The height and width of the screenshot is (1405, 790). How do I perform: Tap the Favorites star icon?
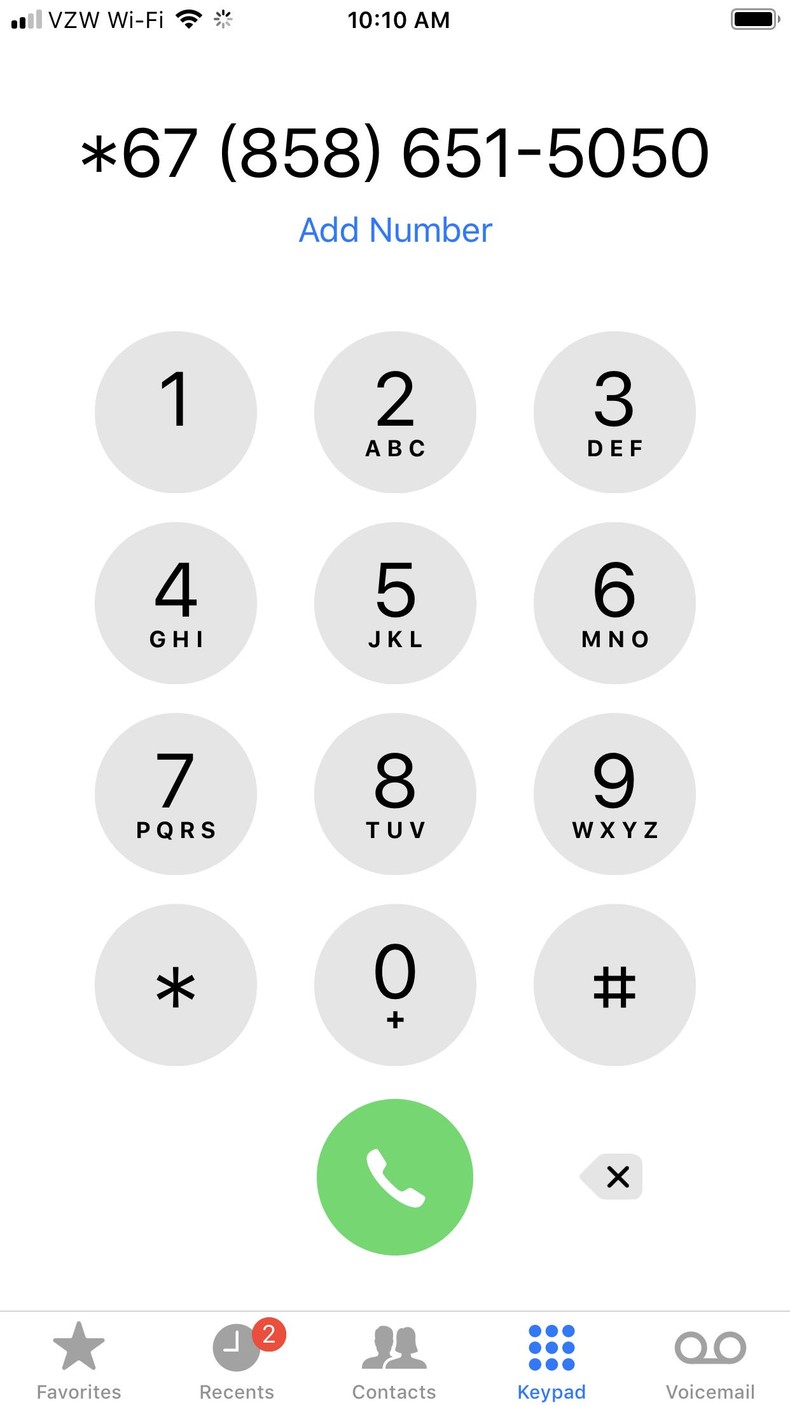pos(79,1345)
